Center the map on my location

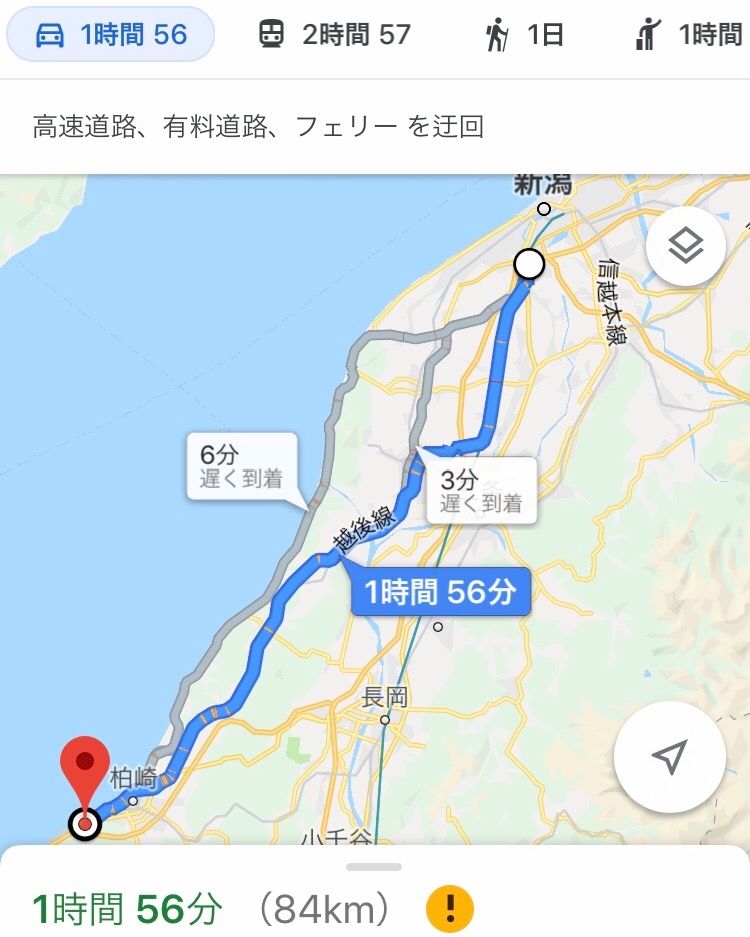[669, 757]
